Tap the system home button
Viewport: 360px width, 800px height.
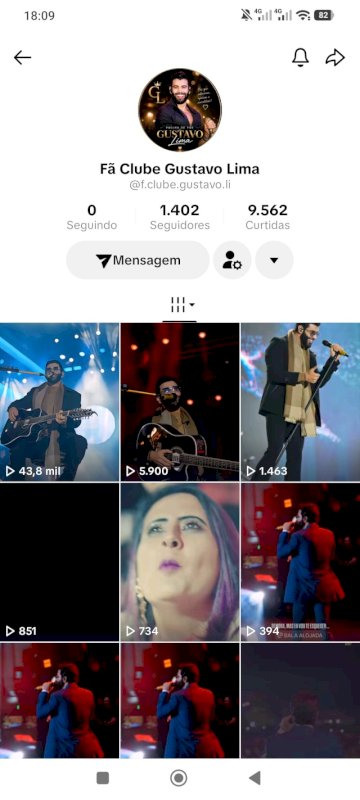(x=178, y=778)
